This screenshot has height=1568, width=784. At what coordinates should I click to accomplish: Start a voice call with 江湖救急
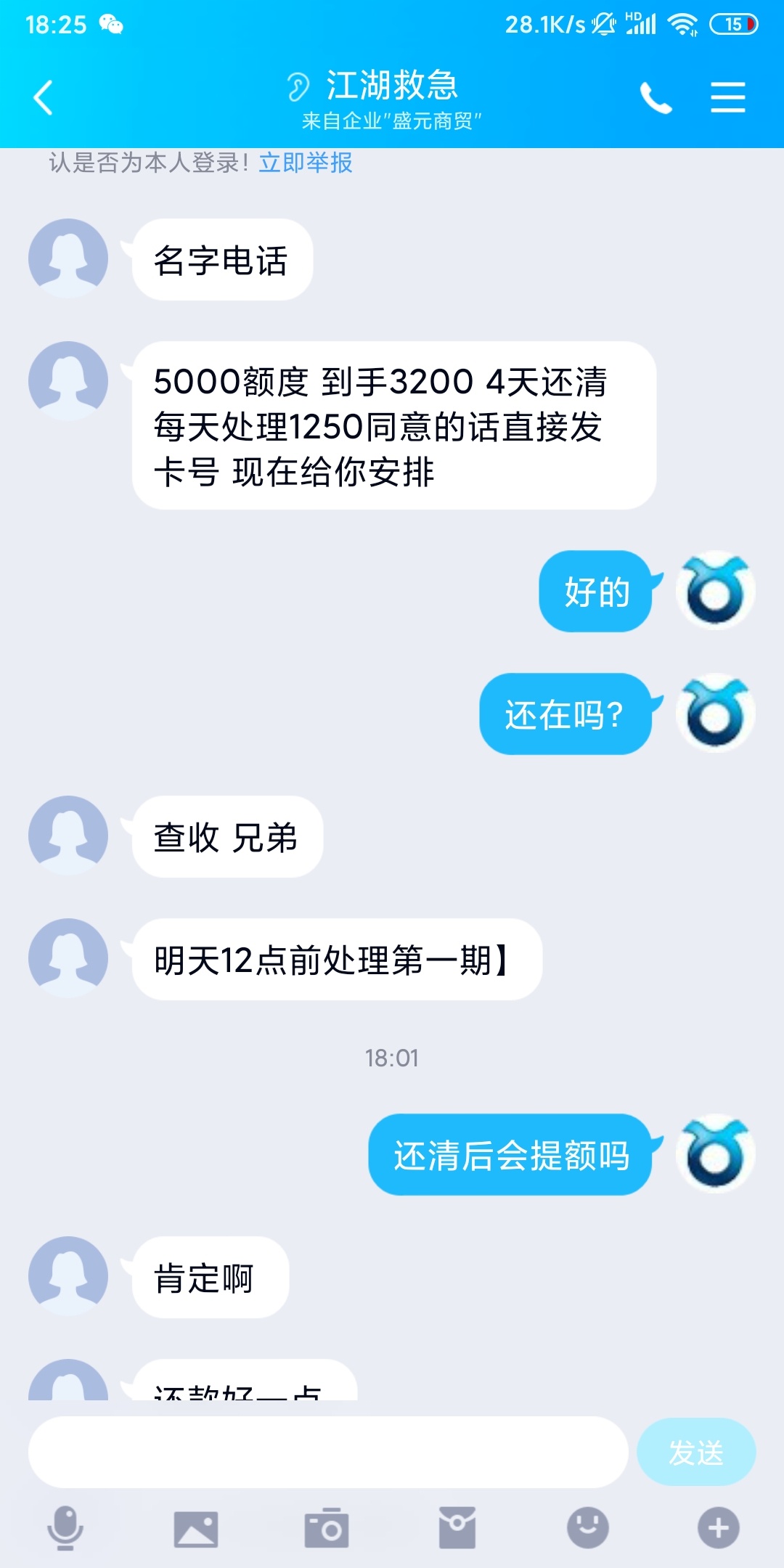click(656, 98)
